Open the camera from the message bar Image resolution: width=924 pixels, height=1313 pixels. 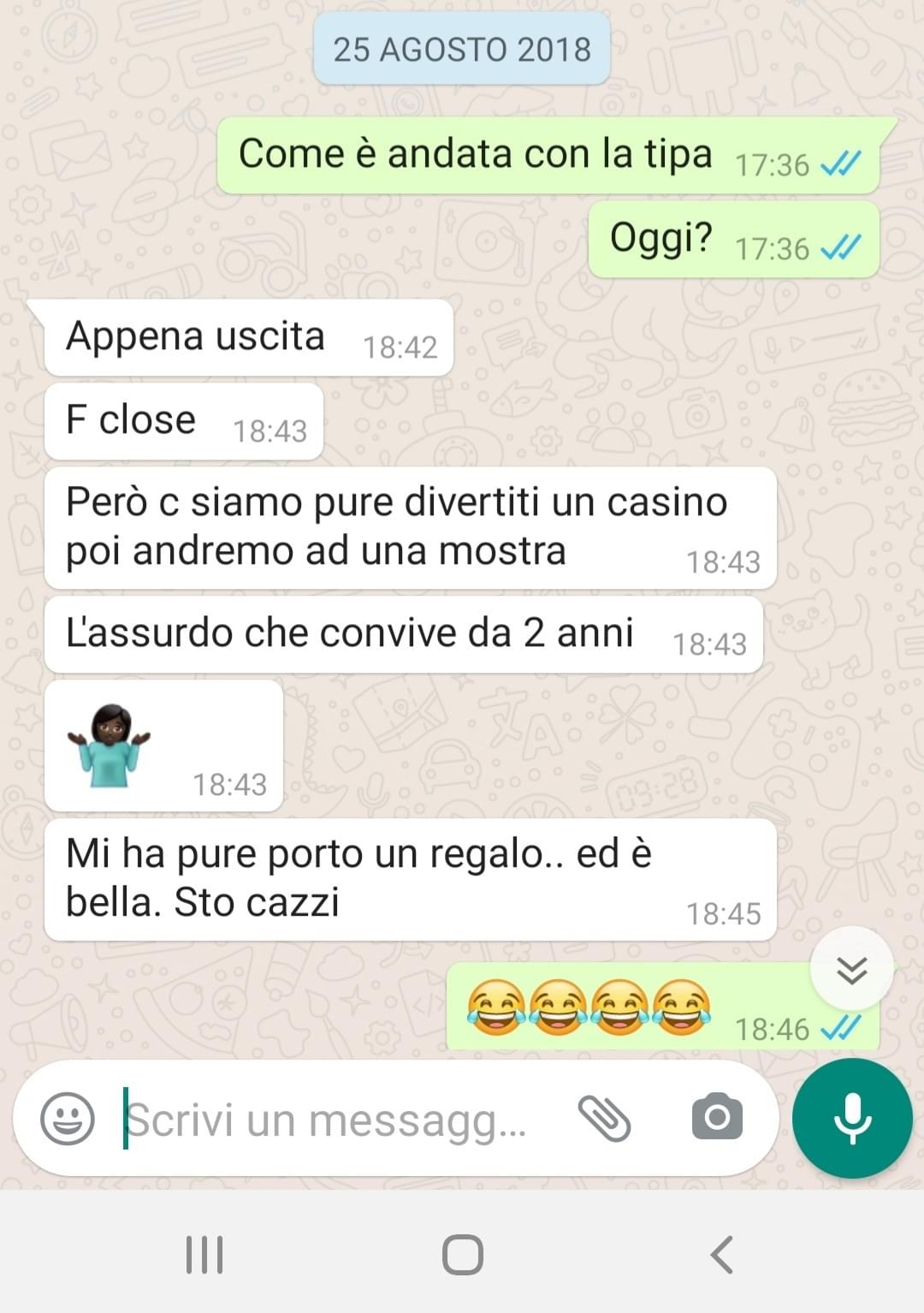click(717, 1117)
